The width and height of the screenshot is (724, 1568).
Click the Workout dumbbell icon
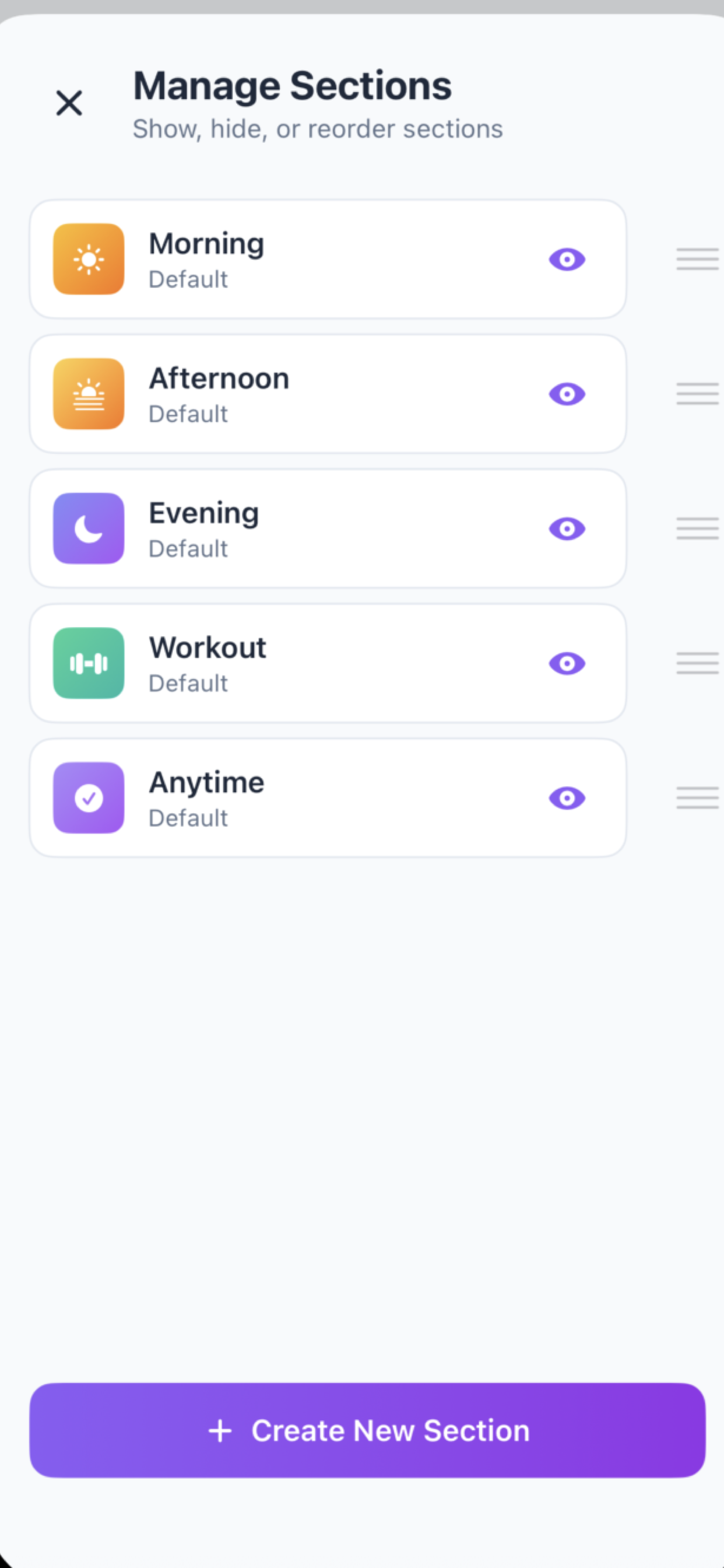[x=88, y=663]
